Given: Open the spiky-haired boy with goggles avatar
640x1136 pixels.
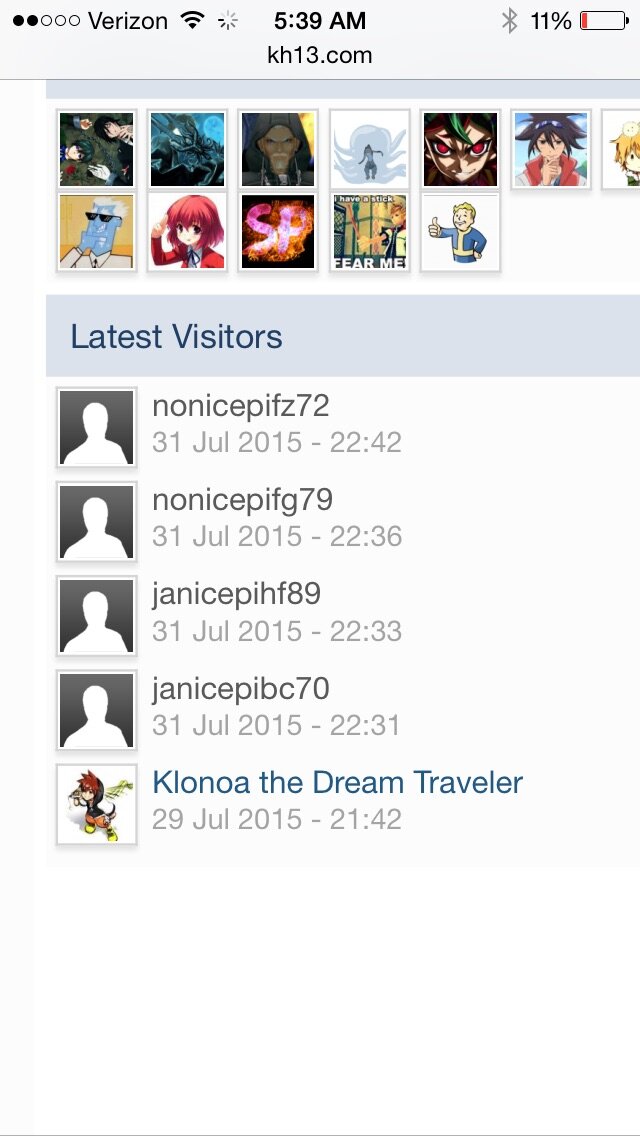Looking at the screenshot, I should [551, 149].
